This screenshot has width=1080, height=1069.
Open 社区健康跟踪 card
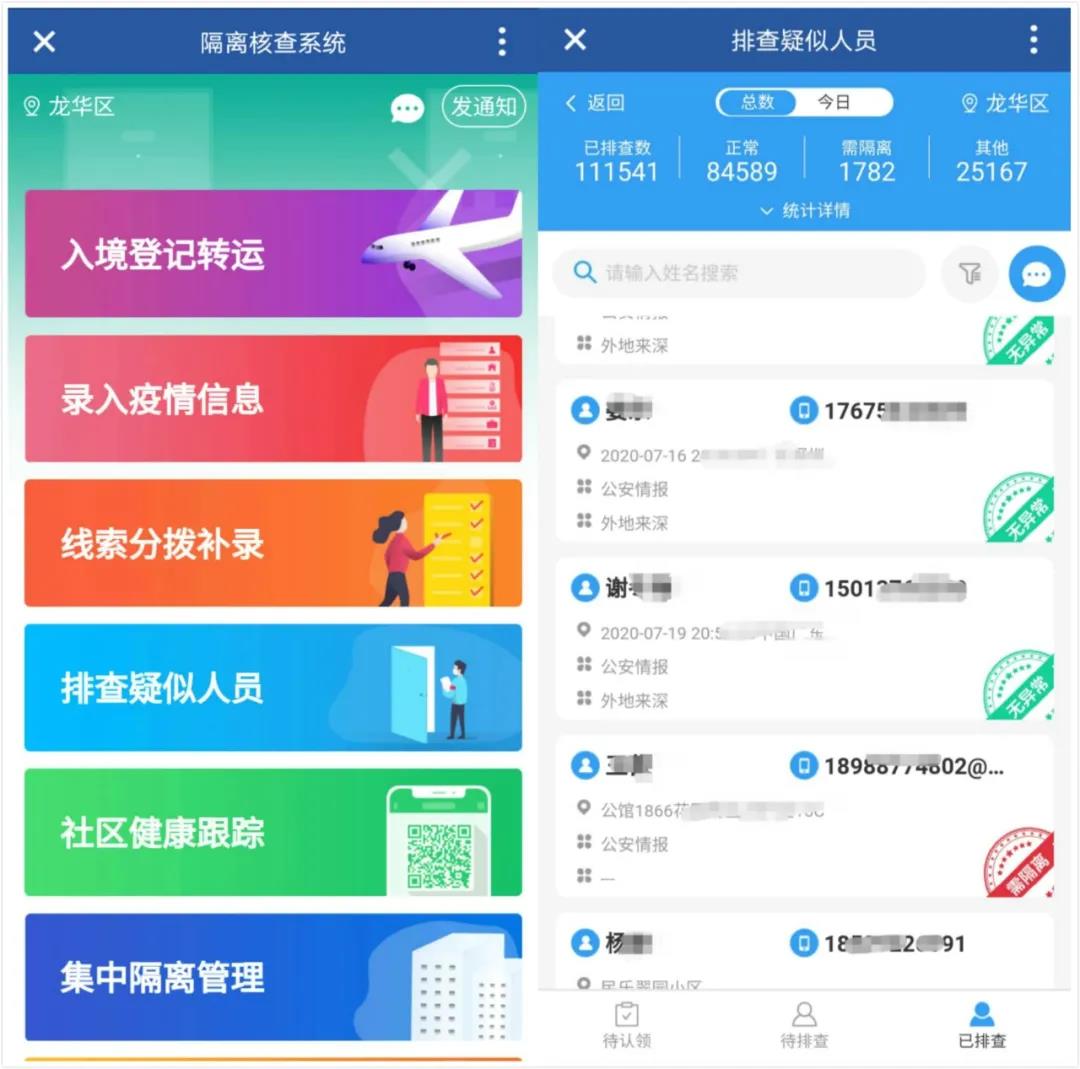pyautogui.click(x=273, y=832)
